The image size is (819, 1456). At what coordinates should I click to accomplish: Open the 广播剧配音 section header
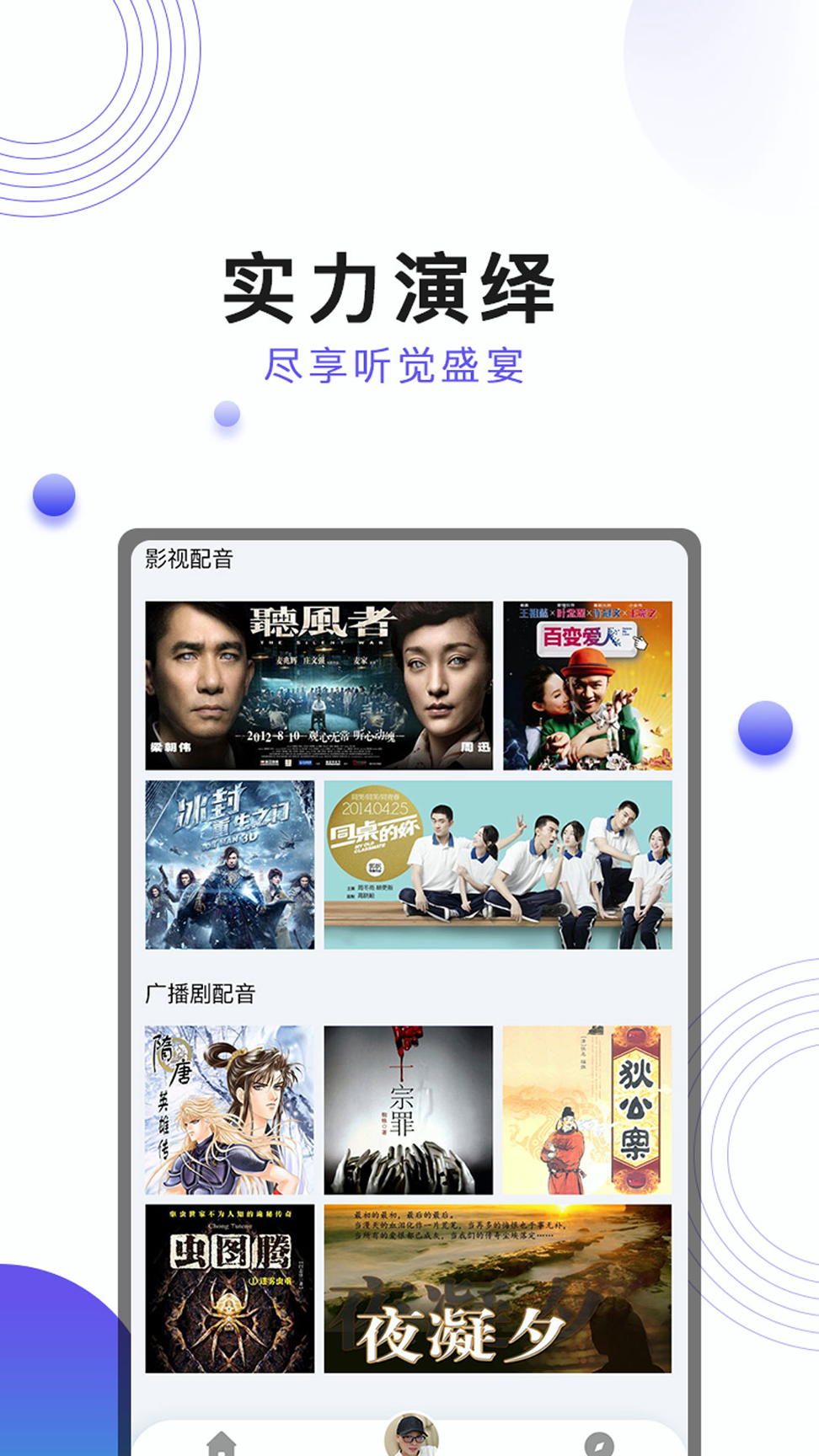coord(201,993)
